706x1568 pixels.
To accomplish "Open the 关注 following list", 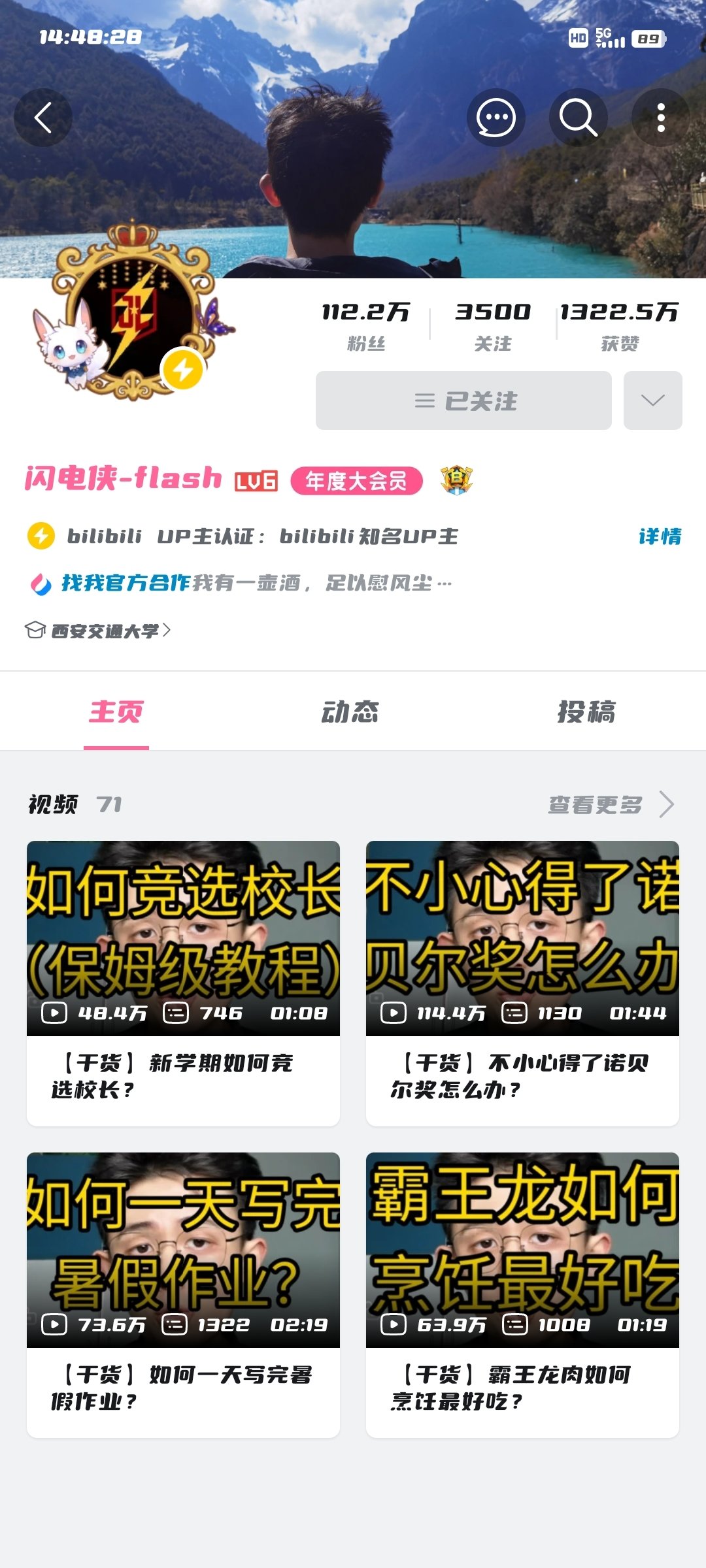I will pyautogui.click(x=493, y=325).
